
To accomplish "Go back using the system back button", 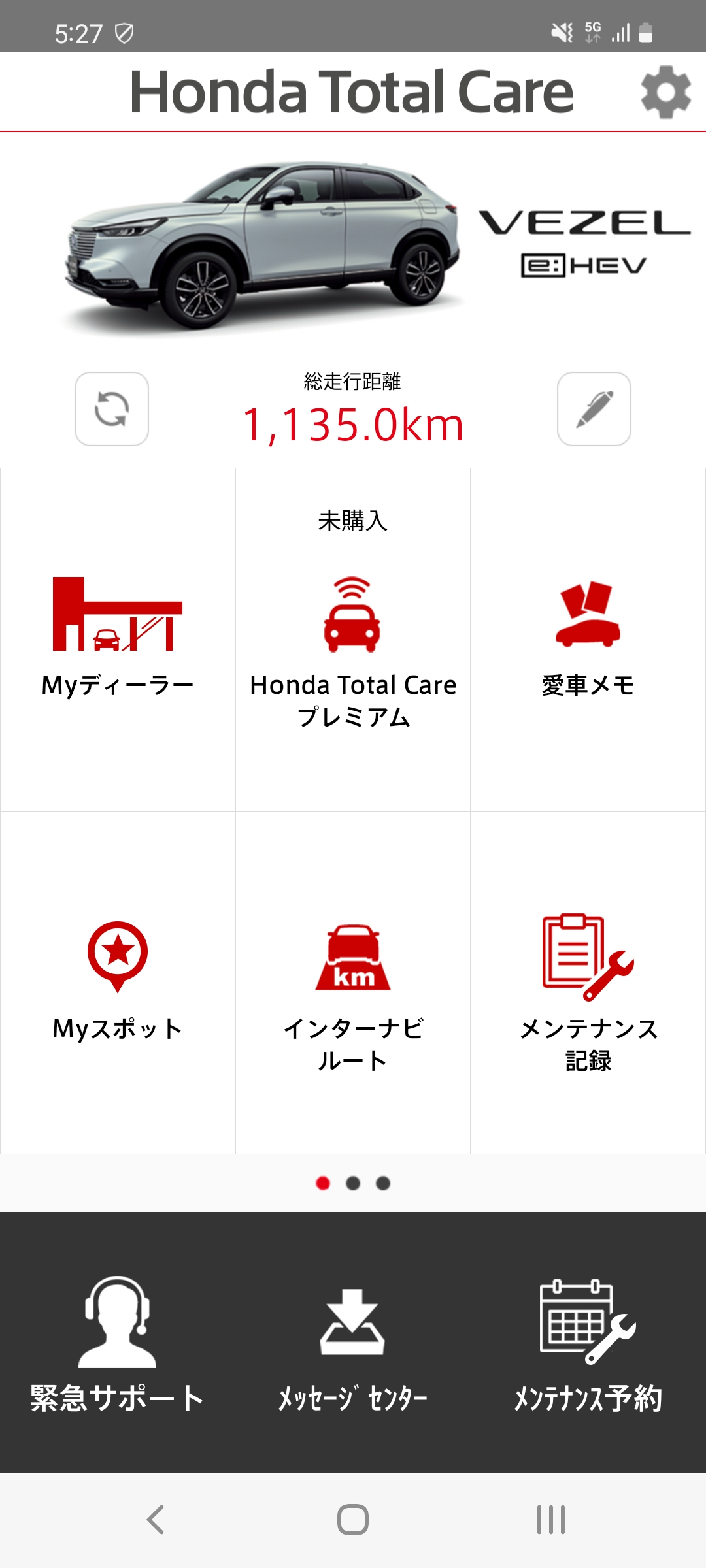I will (156, 1520).
